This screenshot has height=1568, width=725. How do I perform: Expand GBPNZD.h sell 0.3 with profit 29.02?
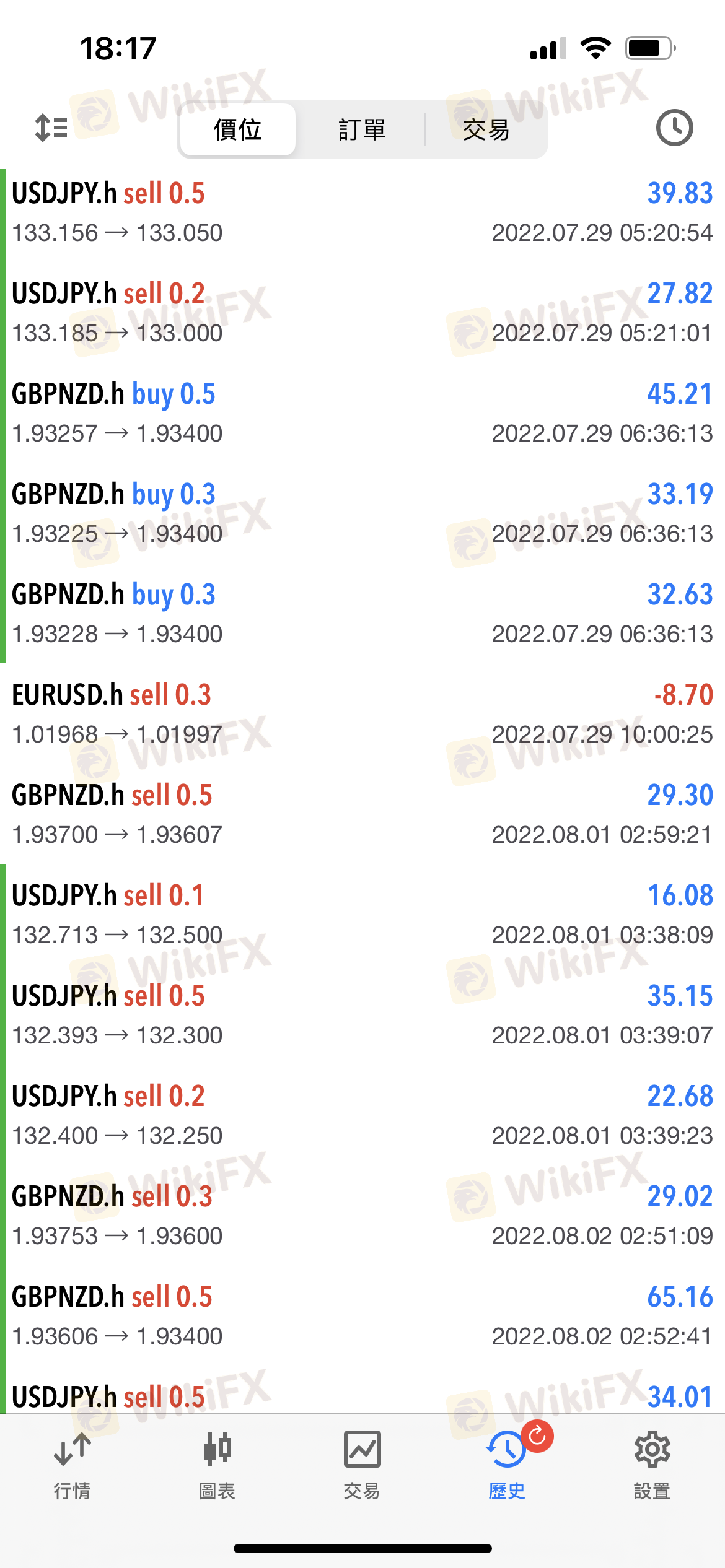[362, 1216]
